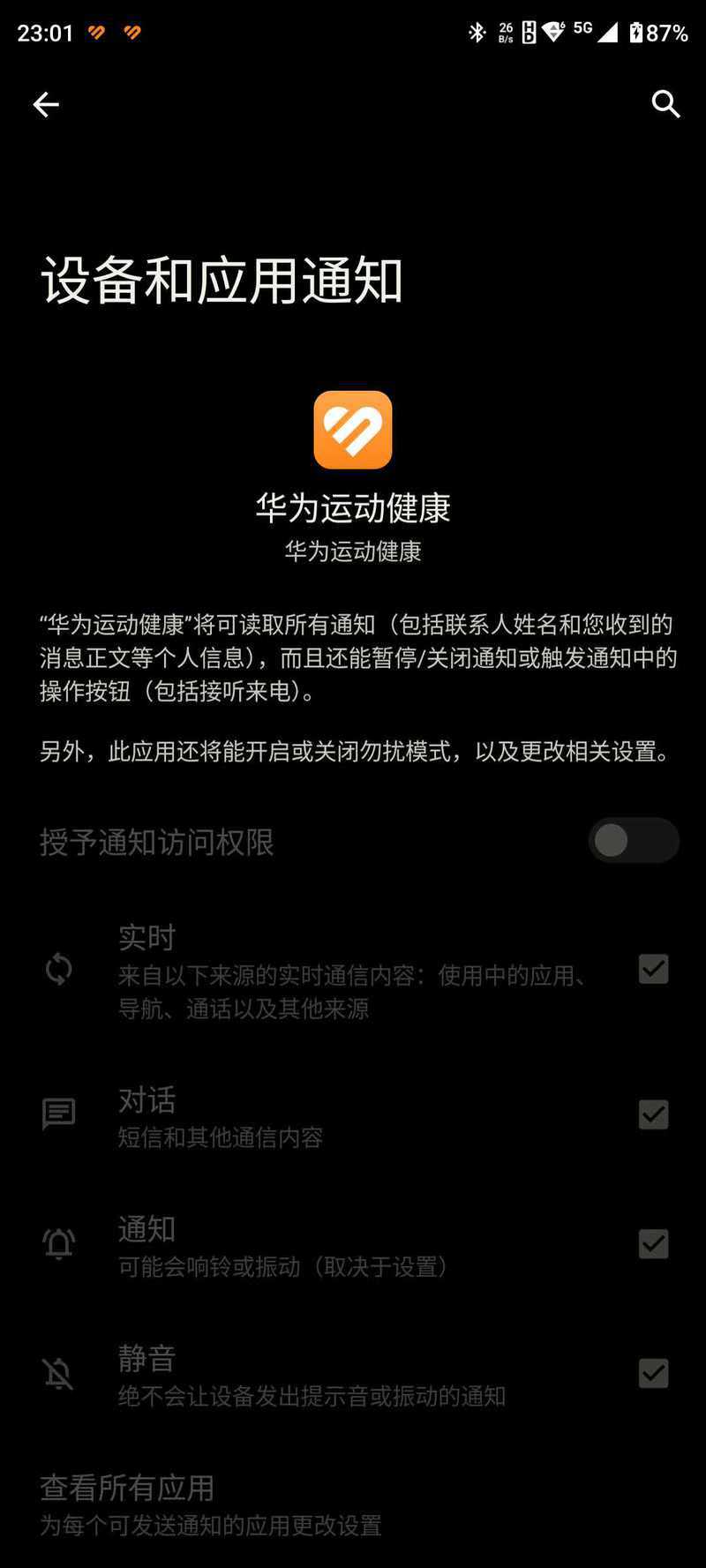706x1568 pixels.
Task: Toggle the 对话 checkbox
Action: point(653,1114)
